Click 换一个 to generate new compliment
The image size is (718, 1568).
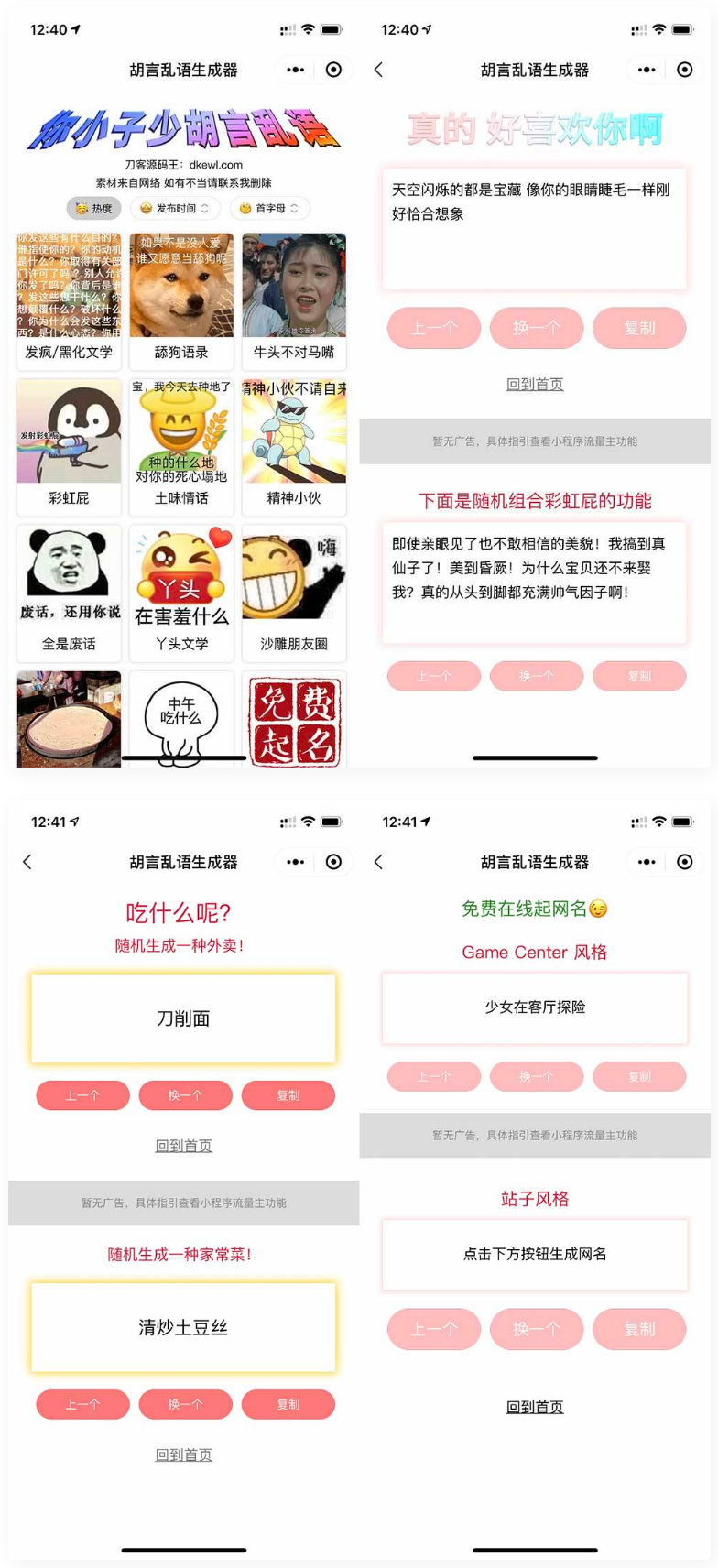coord(536,327)
